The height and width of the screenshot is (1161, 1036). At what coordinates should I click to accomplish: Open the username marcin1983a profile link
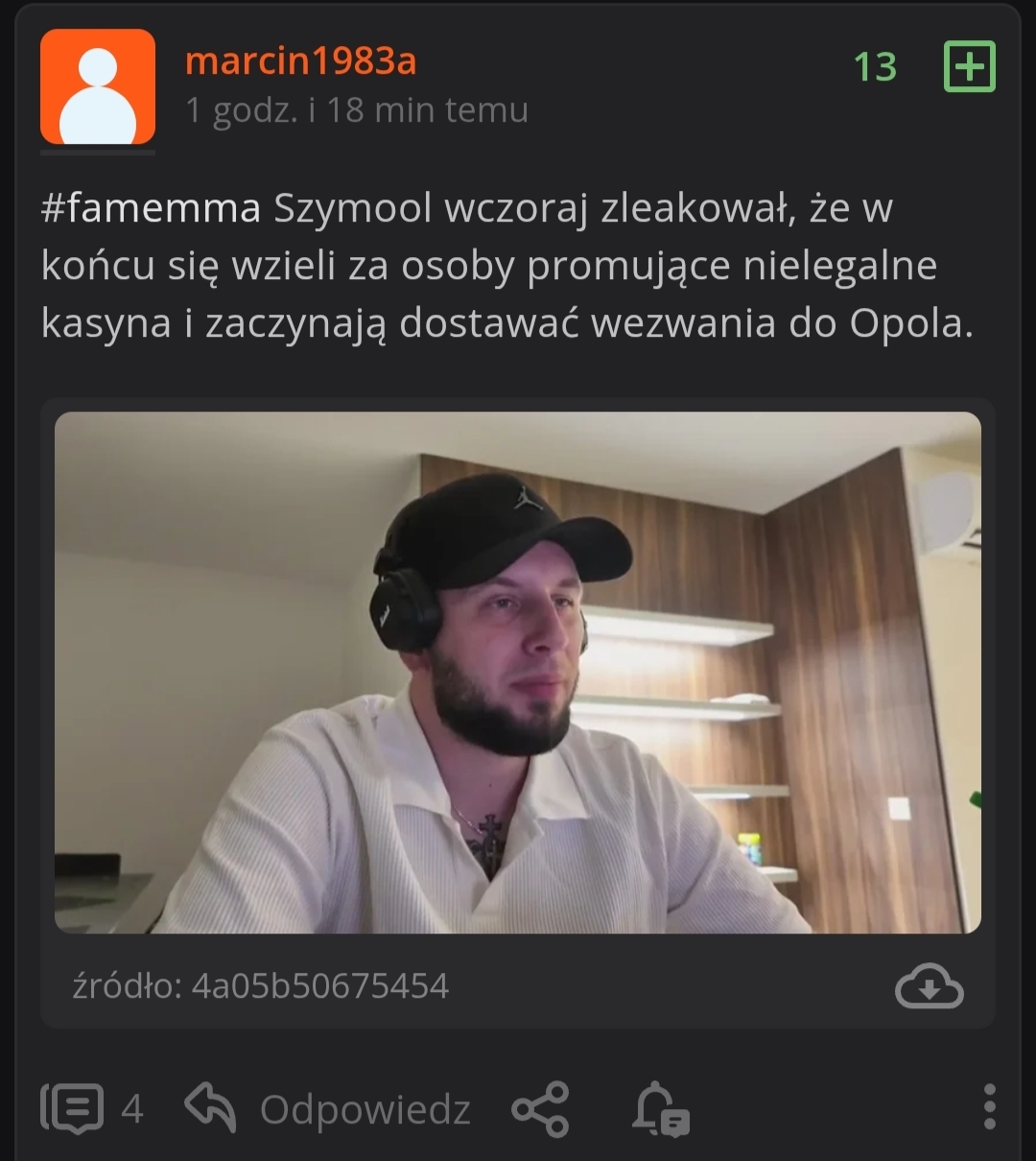click(300, 61)
